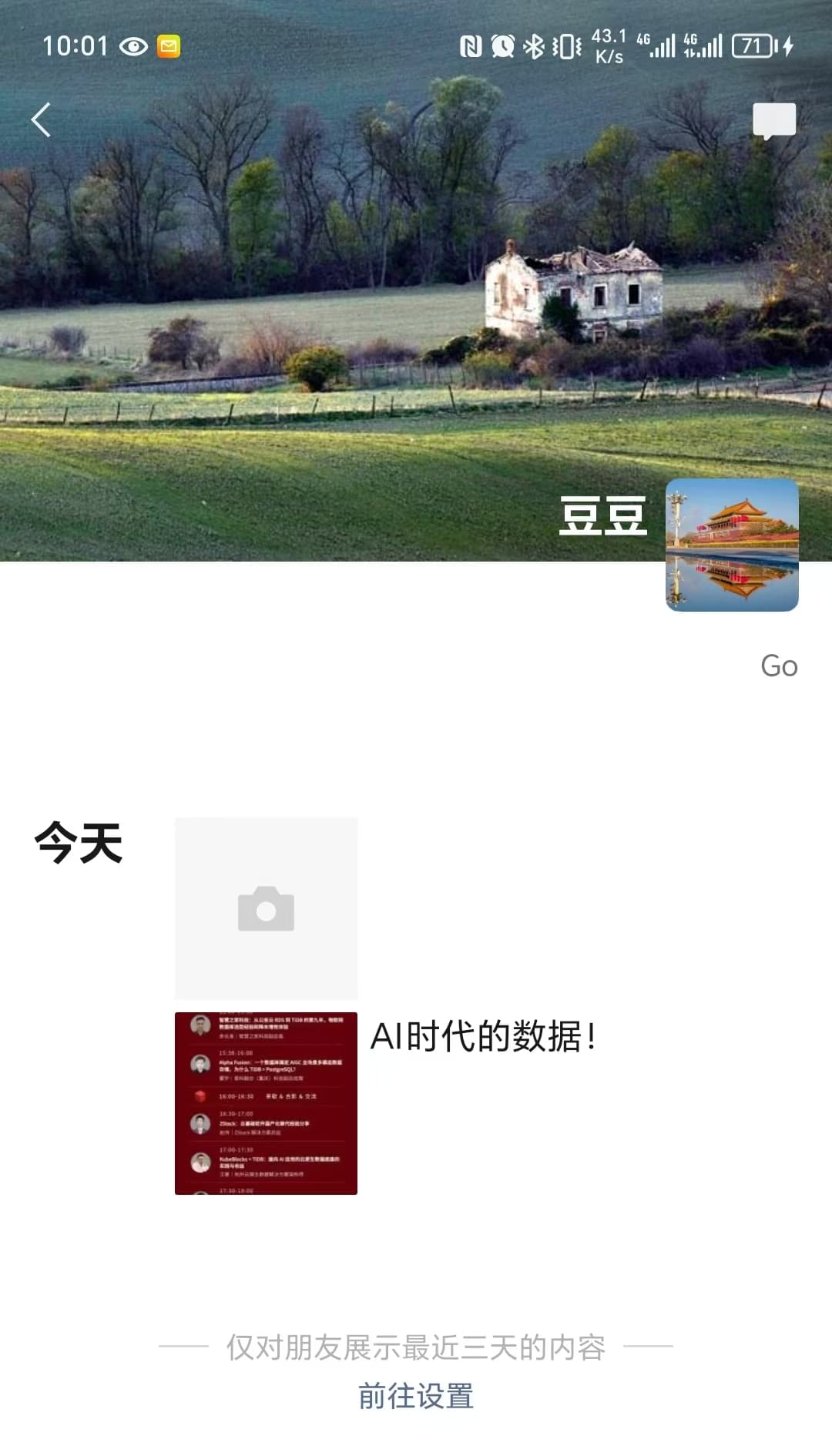832x1456 pixels.
Task: Go back to the previous screen
Action: click(41, 120)
